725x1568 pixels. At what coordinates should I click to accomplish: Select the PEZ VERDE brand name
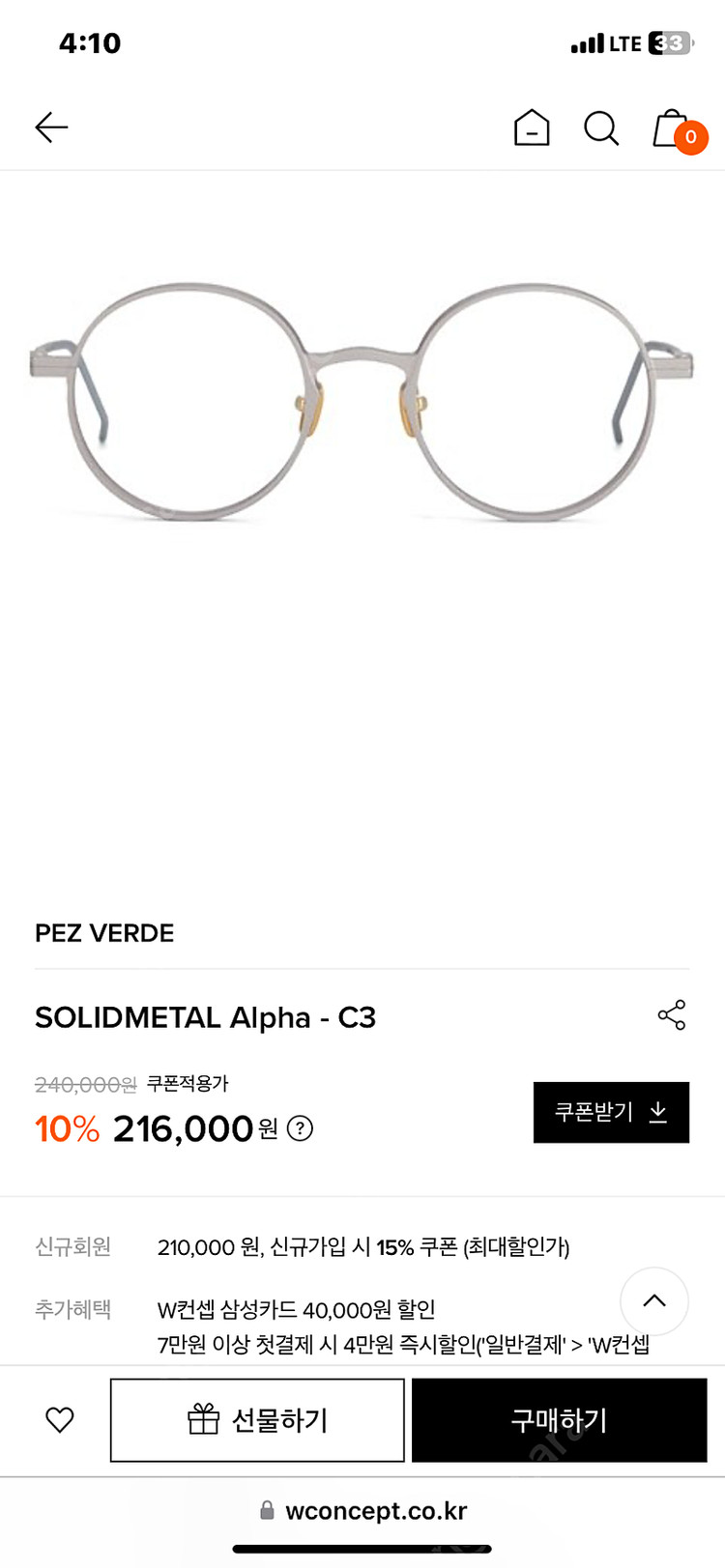[104, 932]
